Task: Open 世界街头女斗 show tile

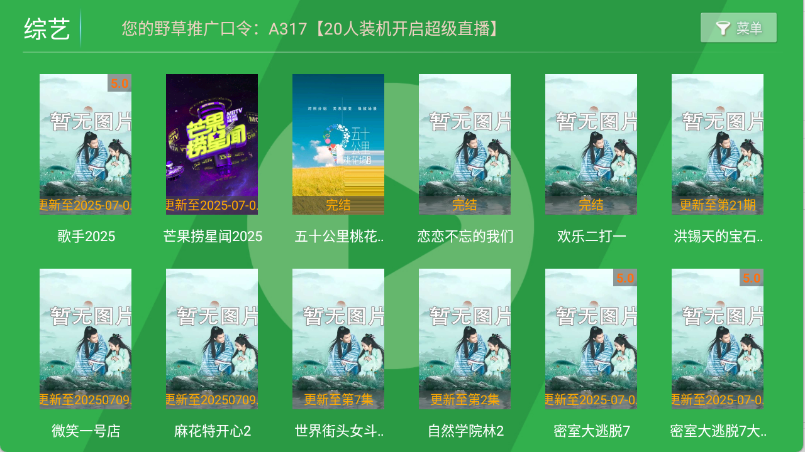Action: 338,339
